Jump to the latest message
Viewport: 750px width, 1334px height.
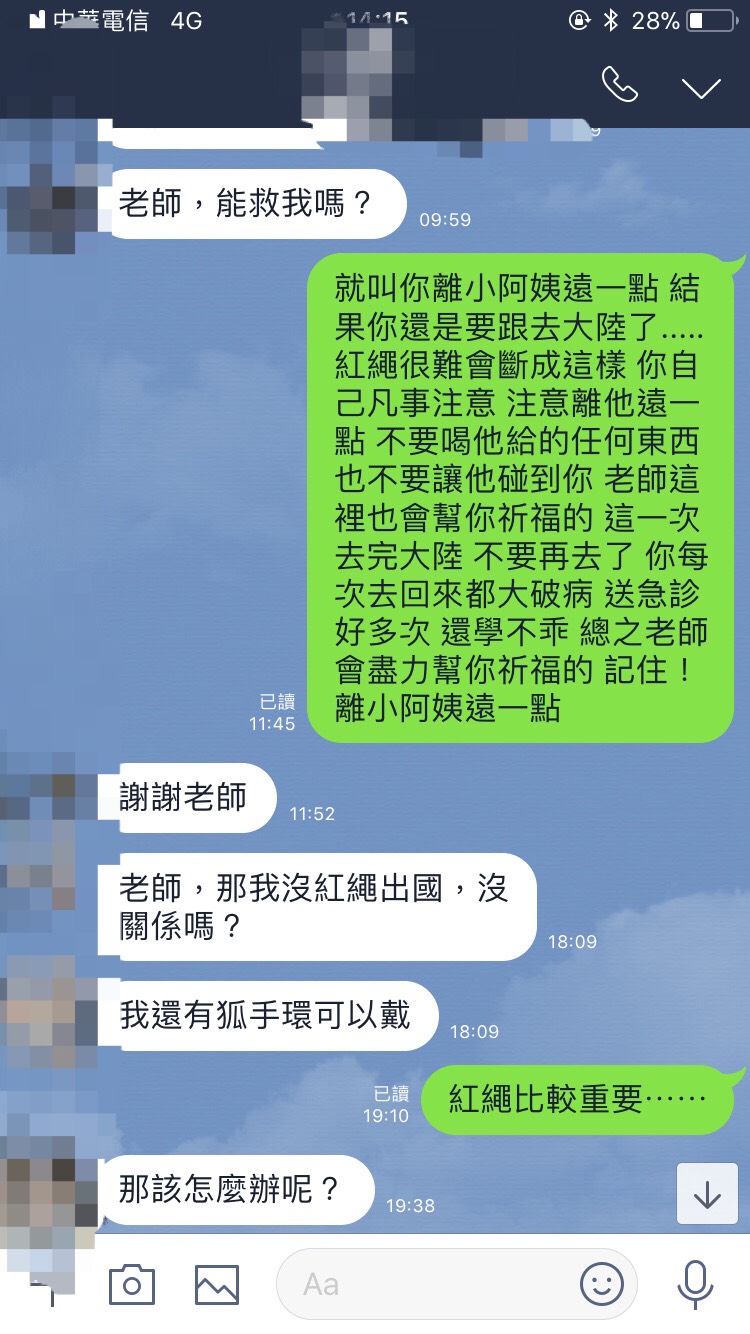click(x=707, y=1194)
